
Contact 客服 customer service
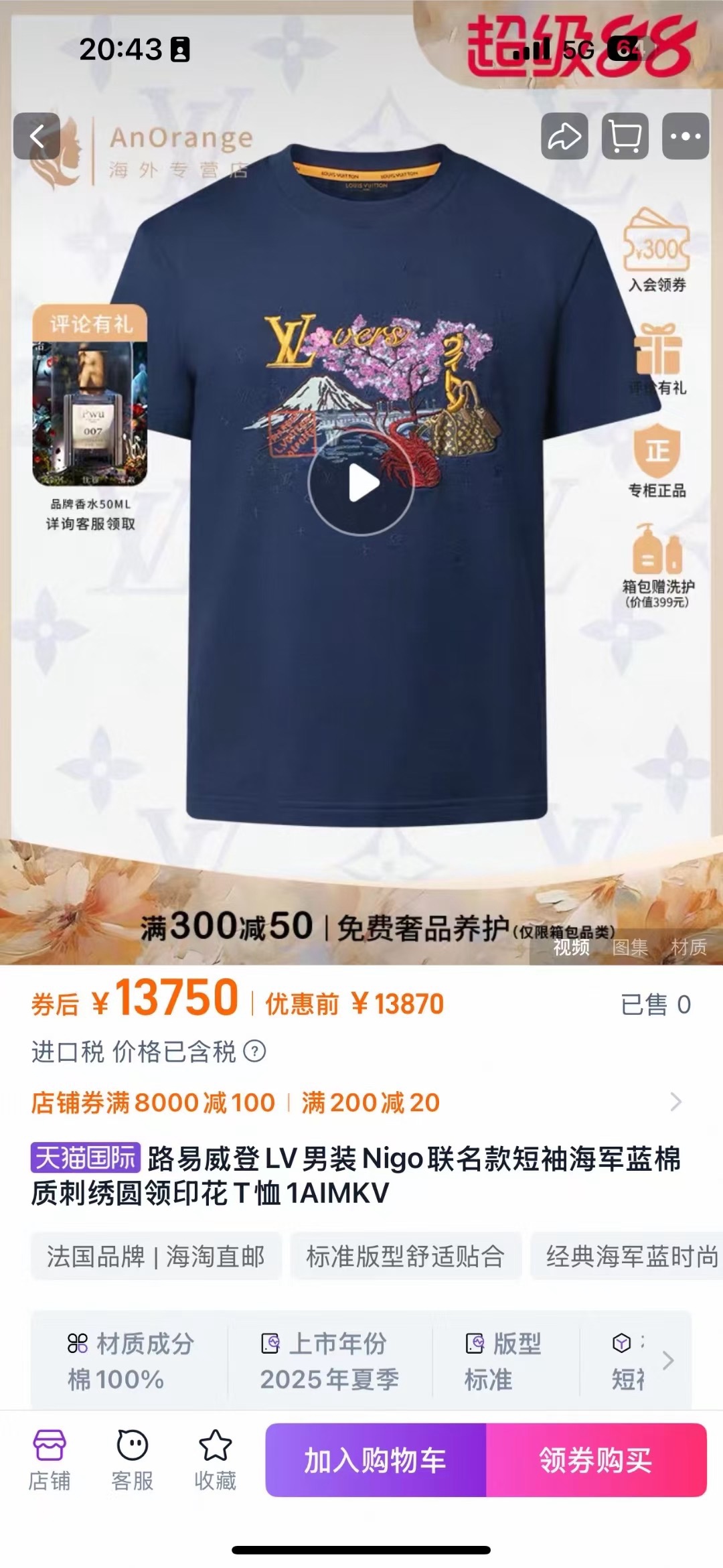point(133,1461)
